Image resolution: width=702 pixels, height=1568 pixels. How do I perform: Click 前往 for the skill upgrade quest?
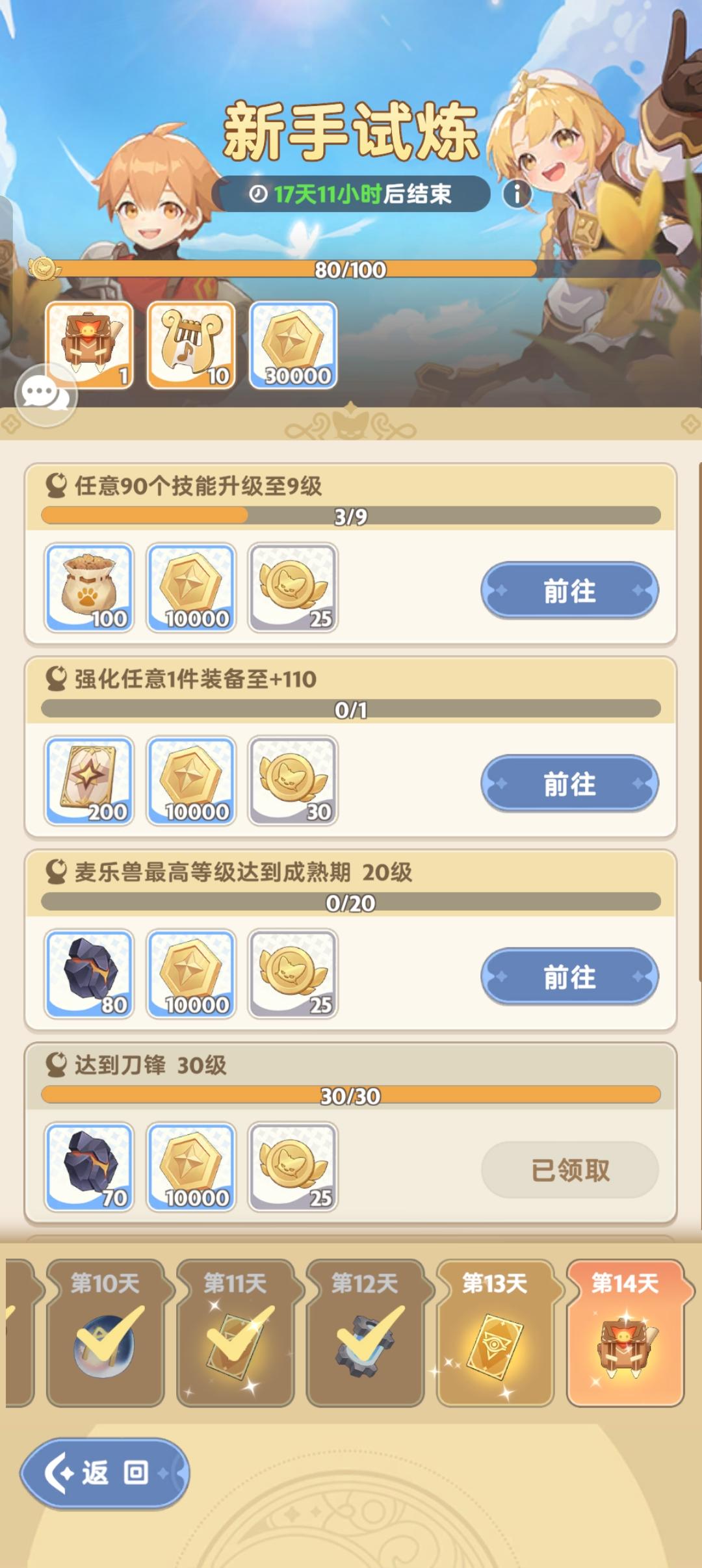pyautogui.click(x=569, y=591)
